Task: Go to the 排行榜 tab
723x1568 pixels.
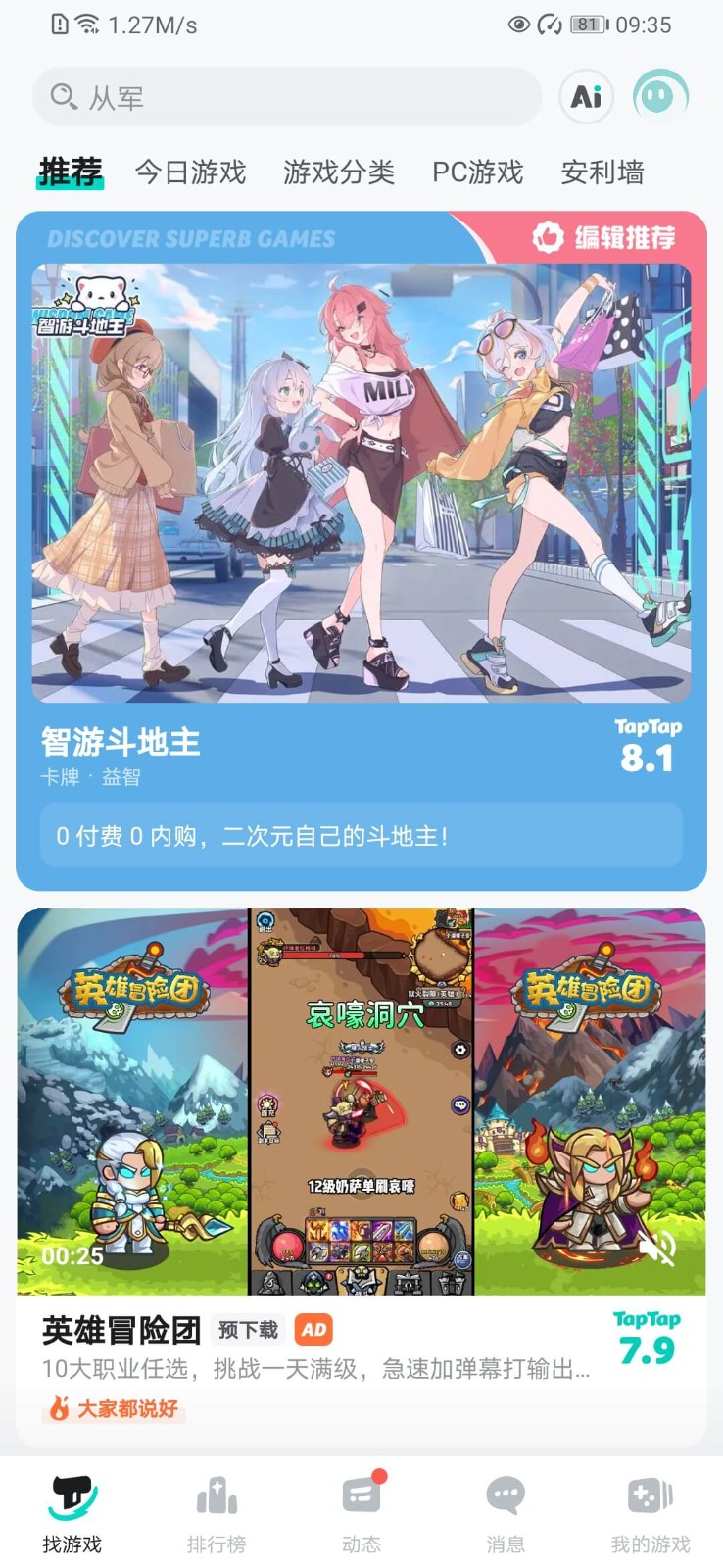Action: pyautogui.click(x=217, y=1514)
